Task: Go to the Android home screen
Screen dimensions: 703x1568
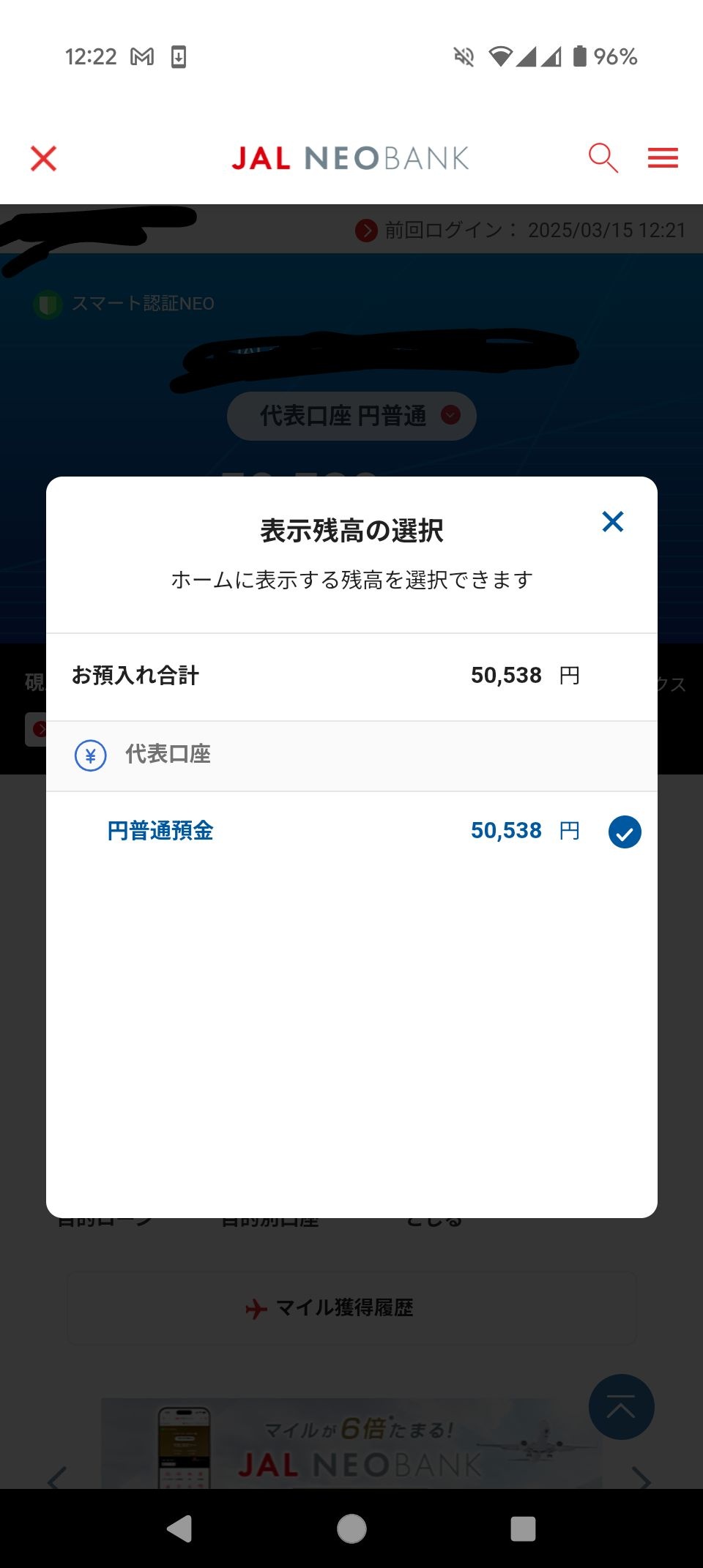Action: coord(351,1528)
